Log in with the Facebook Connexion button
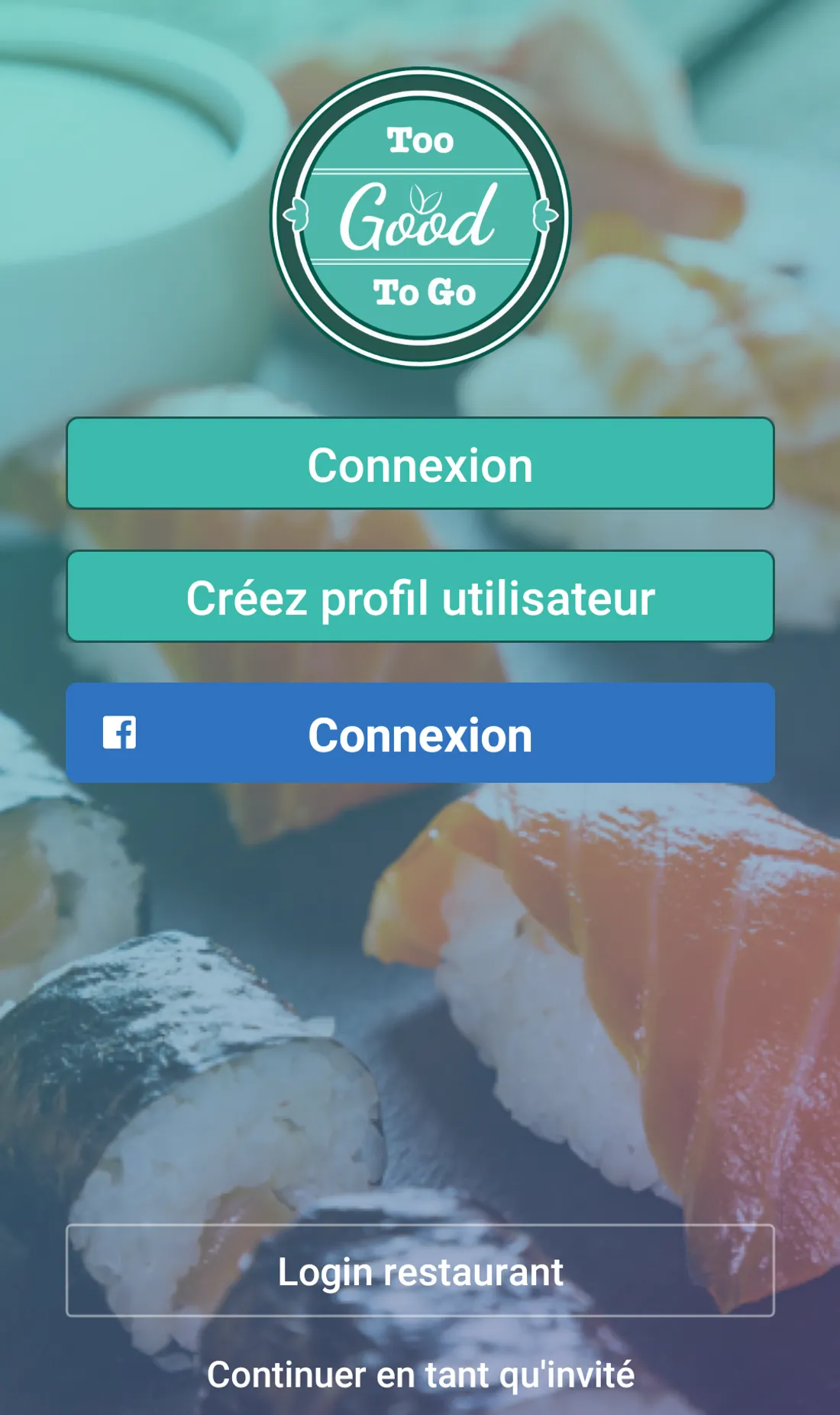The width and height of the screenshot is (840, 1415). pos(420,733)
